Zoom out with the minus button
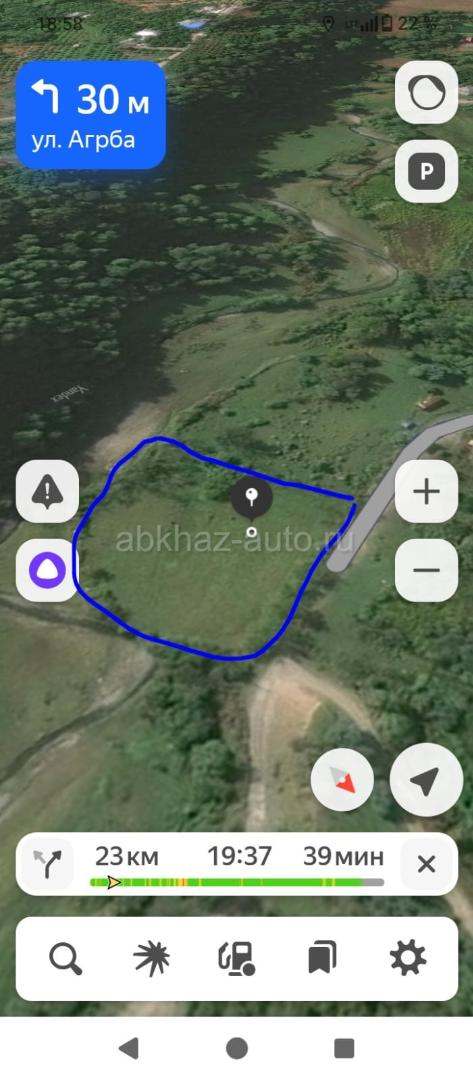This screenshot has height=1080, width=473. click(426, 570)
